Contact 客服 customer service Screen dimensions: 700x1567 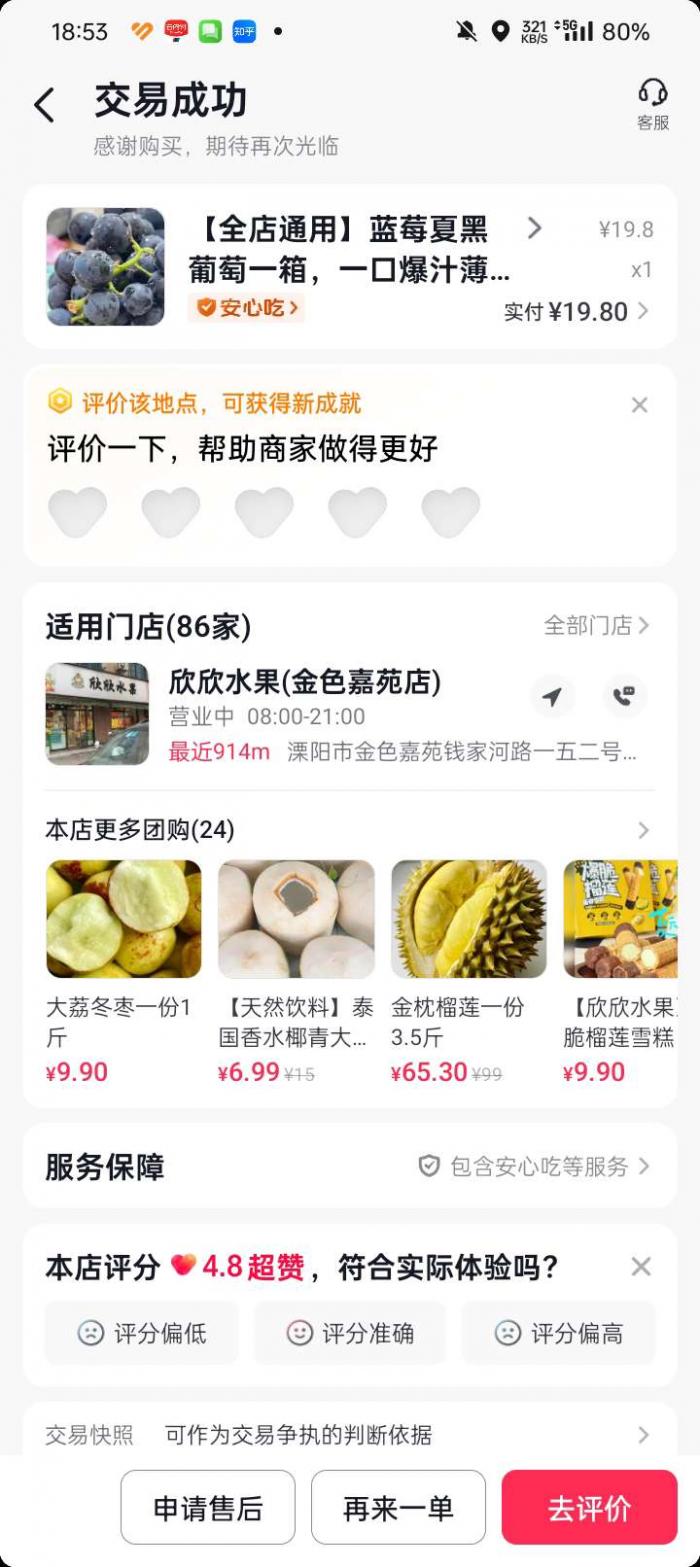(x=652, y=105)
